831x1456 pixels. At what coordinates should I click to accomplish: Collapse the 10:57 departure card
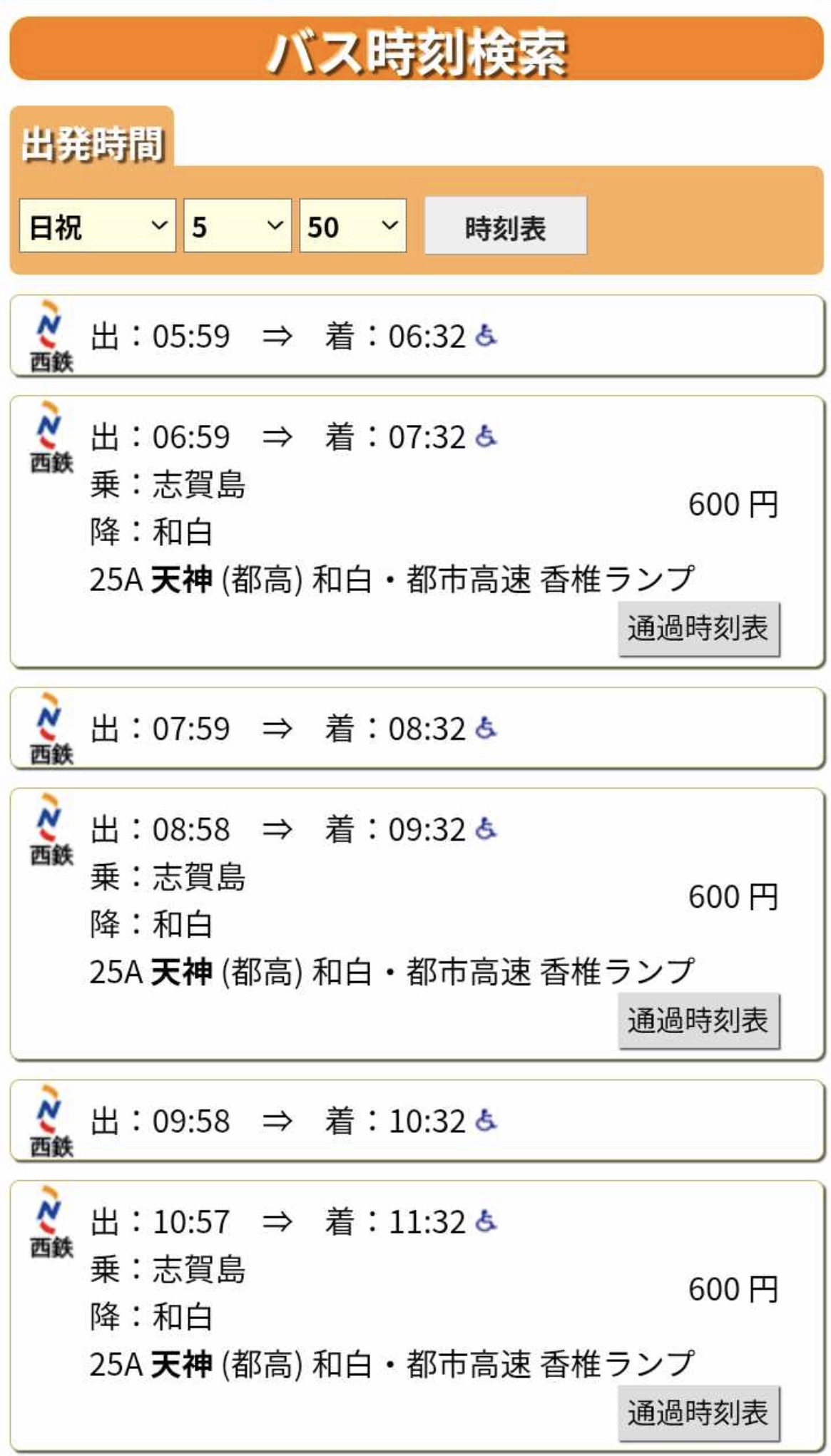417,1221
